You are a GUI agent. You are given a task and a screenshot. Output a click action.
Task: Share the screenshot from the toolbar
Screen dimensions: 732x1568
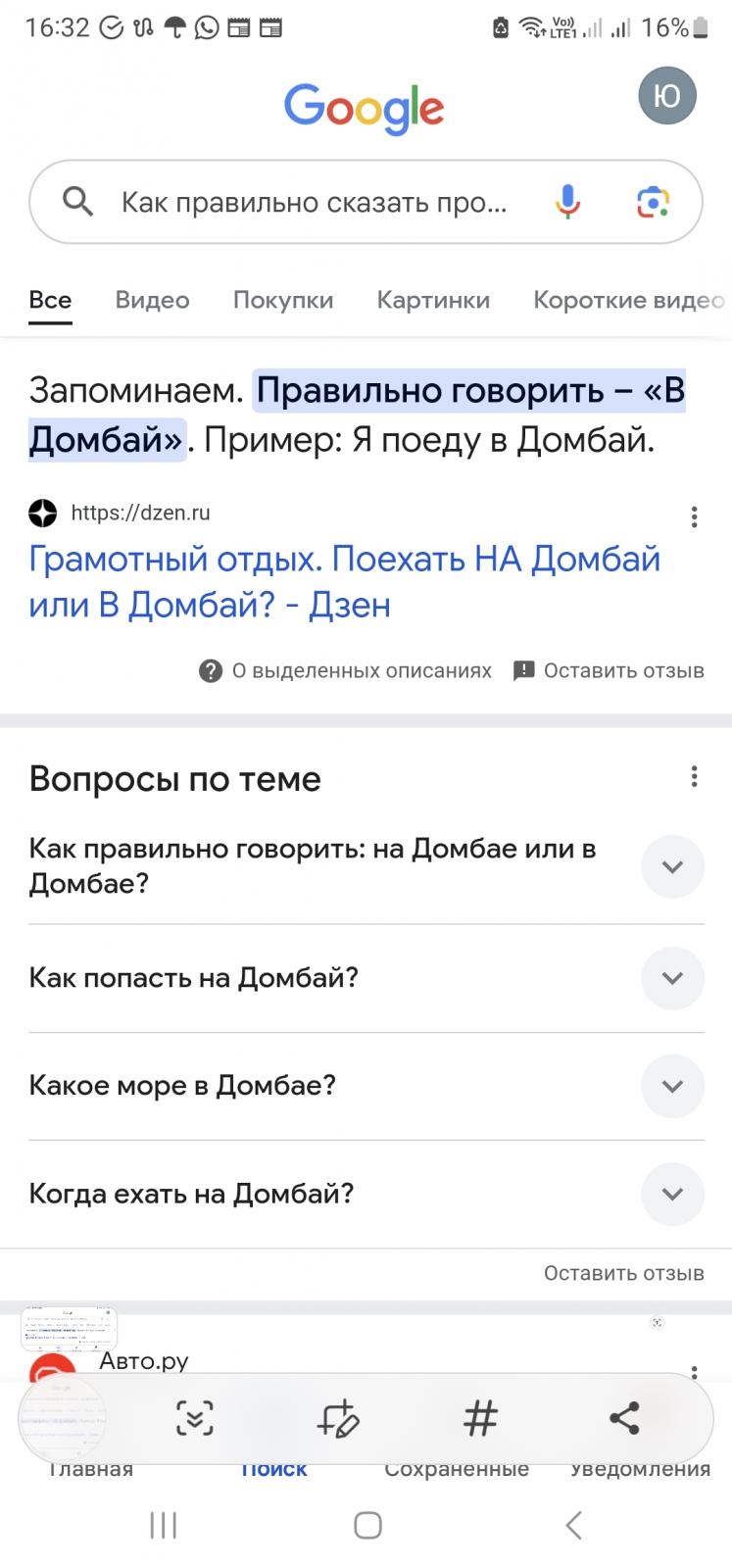[x=624, y=1417]
